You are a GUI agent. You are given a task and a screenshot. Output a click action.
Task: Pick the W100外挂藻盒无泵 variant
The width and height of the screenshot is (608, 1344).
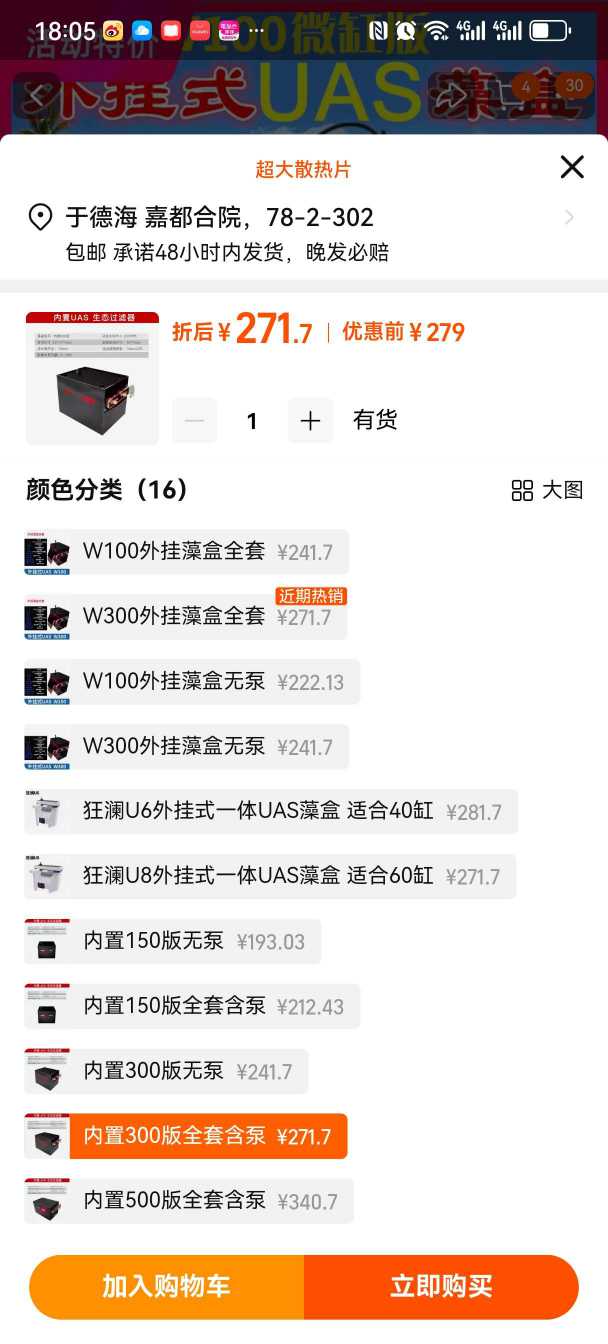[192, 682]
